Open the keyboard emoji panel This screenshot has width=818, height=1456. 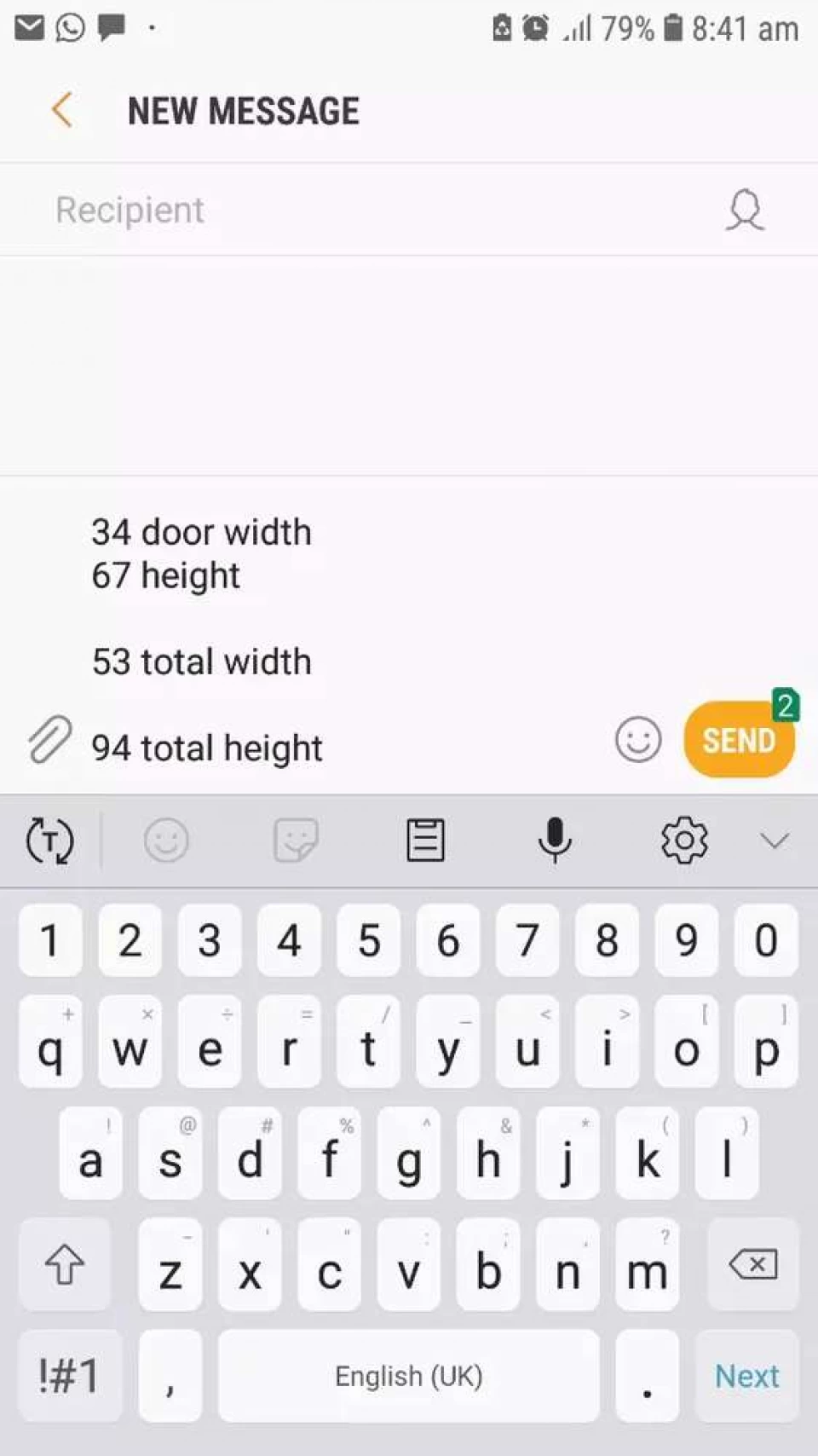166,841
